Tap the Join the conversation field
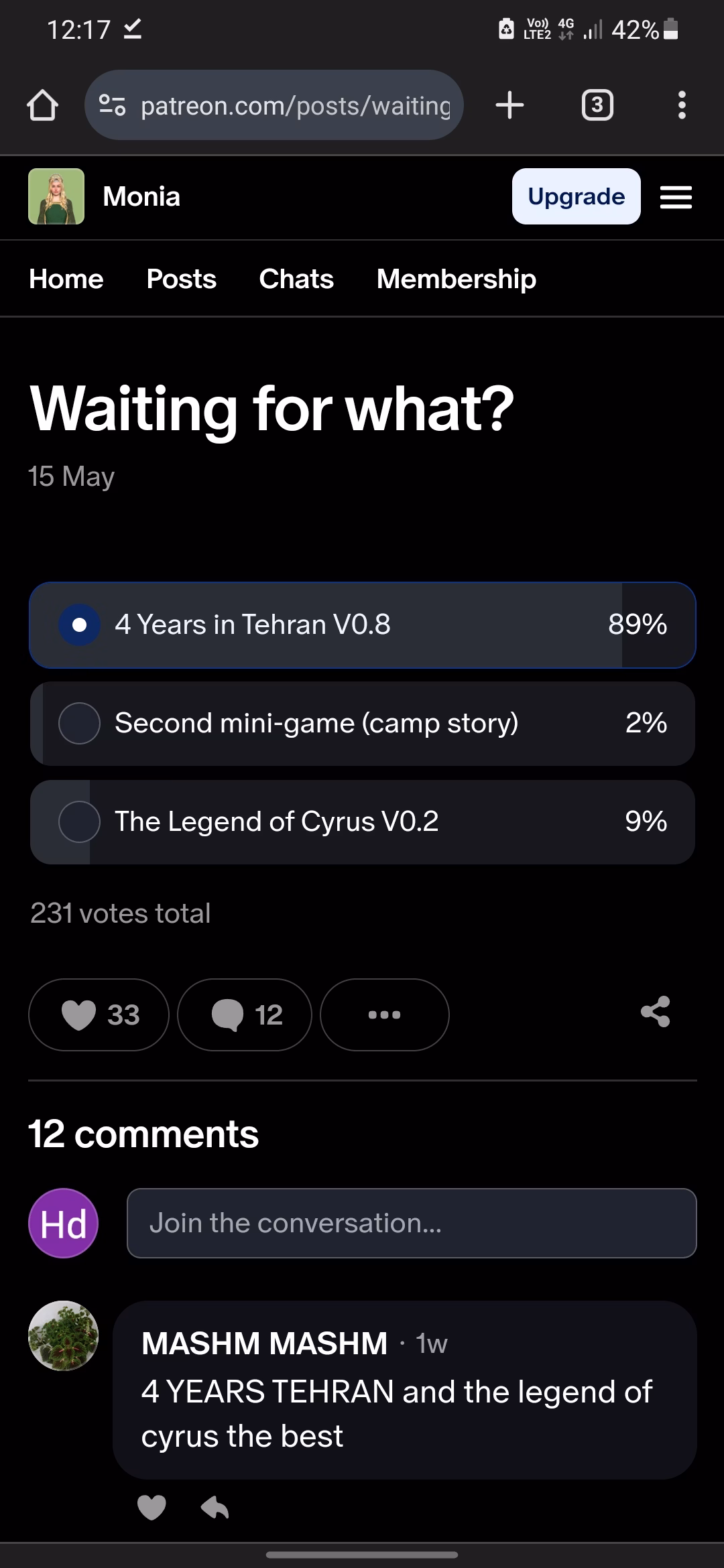 [412, 1223]
